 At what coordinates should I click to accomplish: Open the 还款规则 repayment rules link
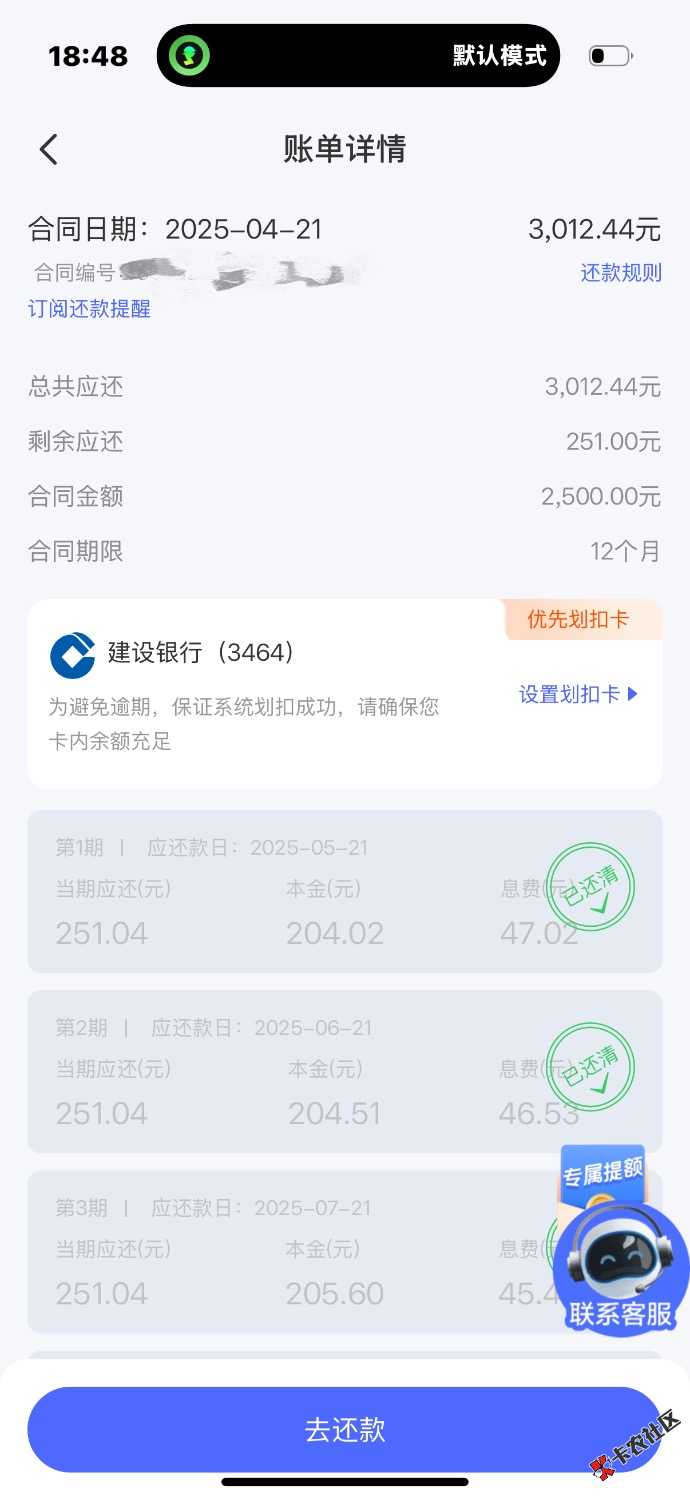[x=621, y=273]
